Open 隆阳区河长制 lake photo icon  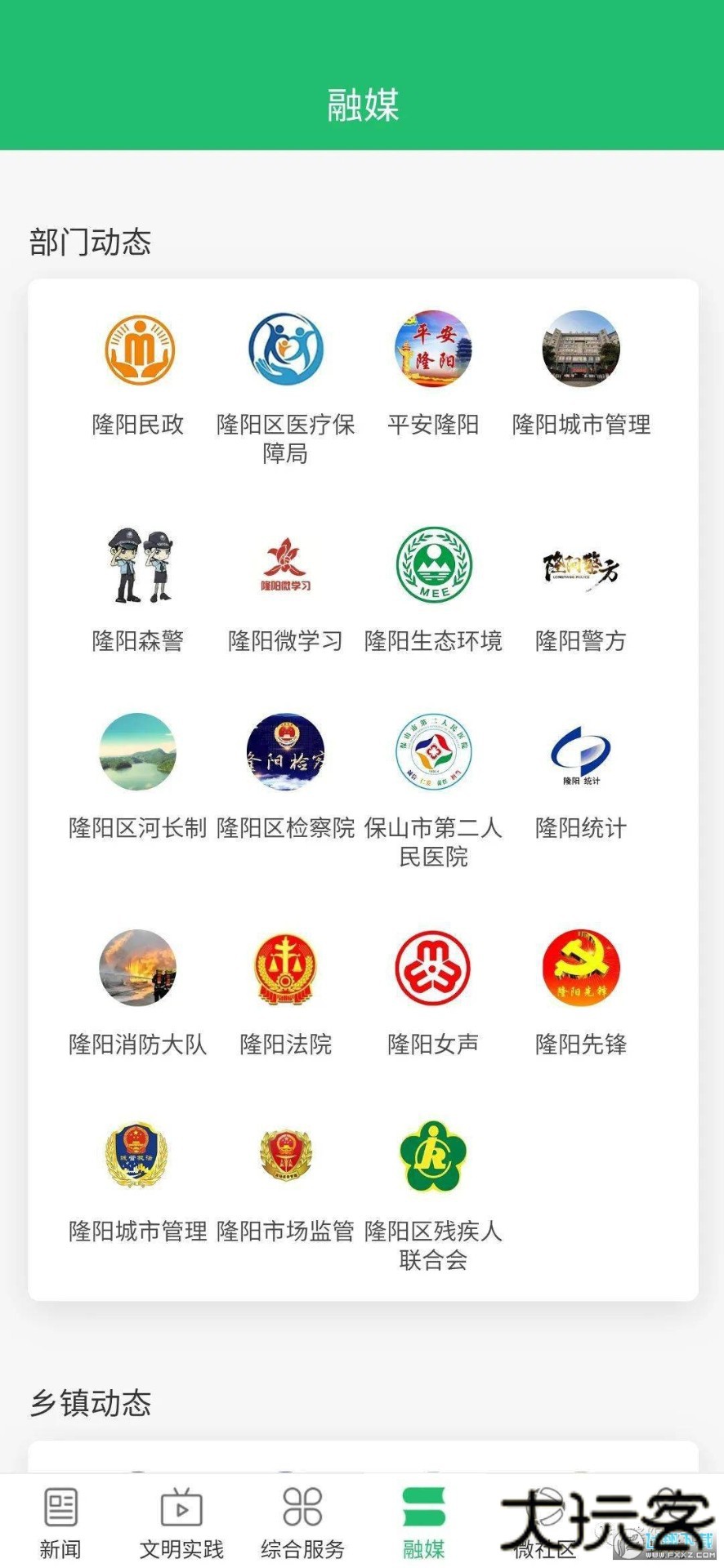139,754
